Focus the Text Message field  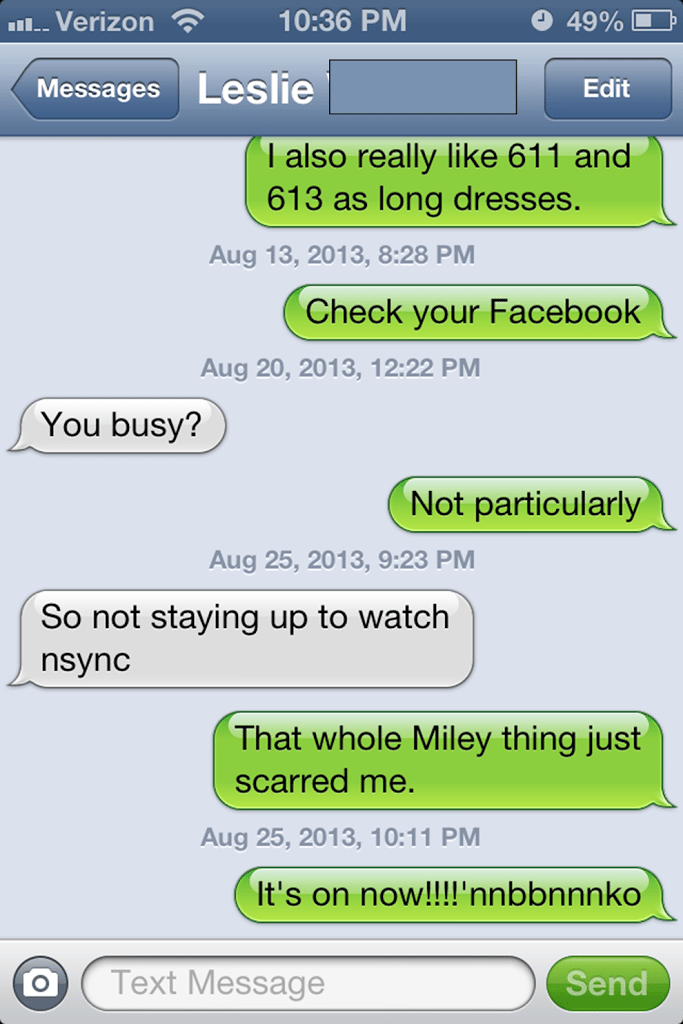click(308, 983)
